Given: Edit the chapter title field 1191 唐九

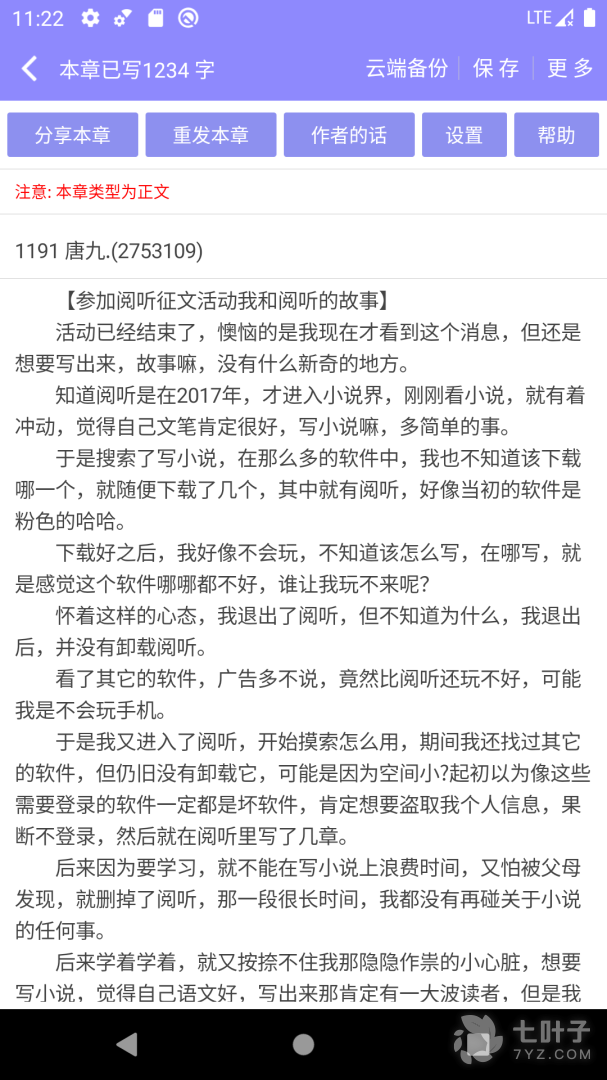Looking at the screenshot, I should pyautogui.click(x=300, y=251).
